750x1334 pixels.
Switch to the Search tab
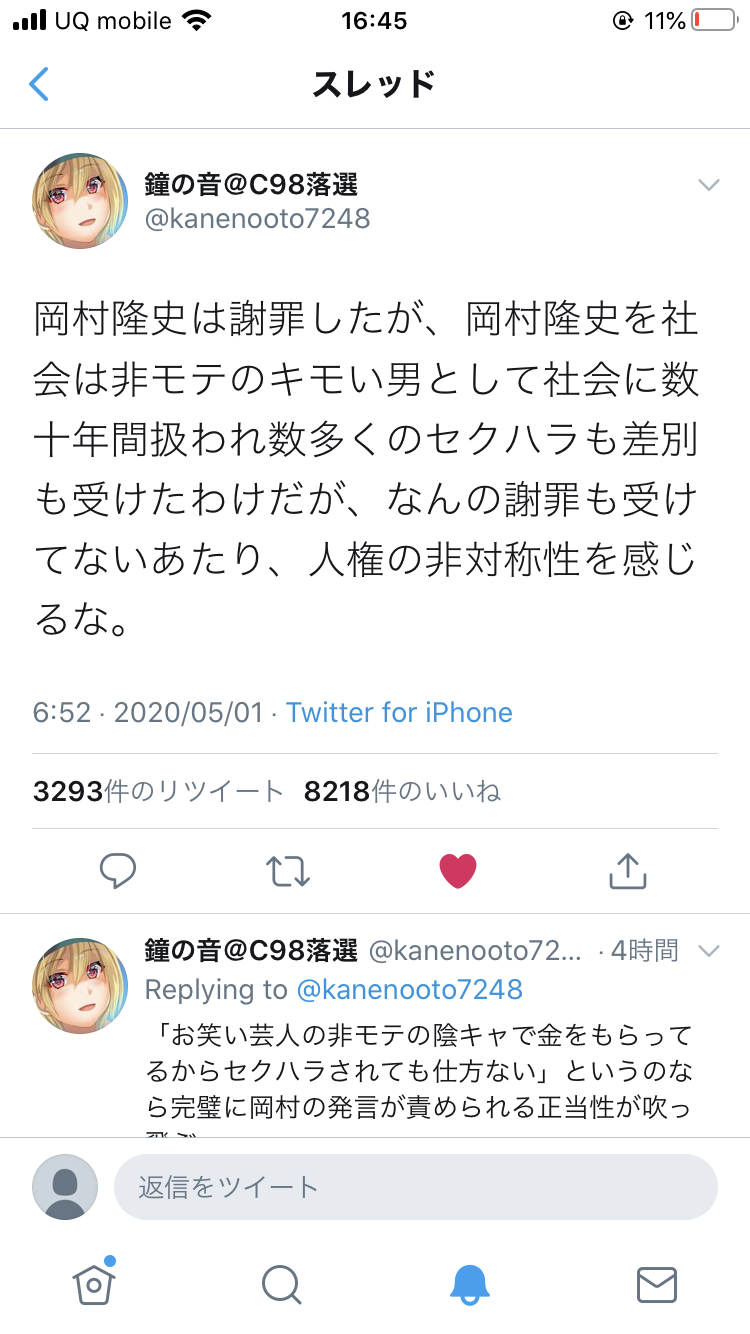(281, 1284)
